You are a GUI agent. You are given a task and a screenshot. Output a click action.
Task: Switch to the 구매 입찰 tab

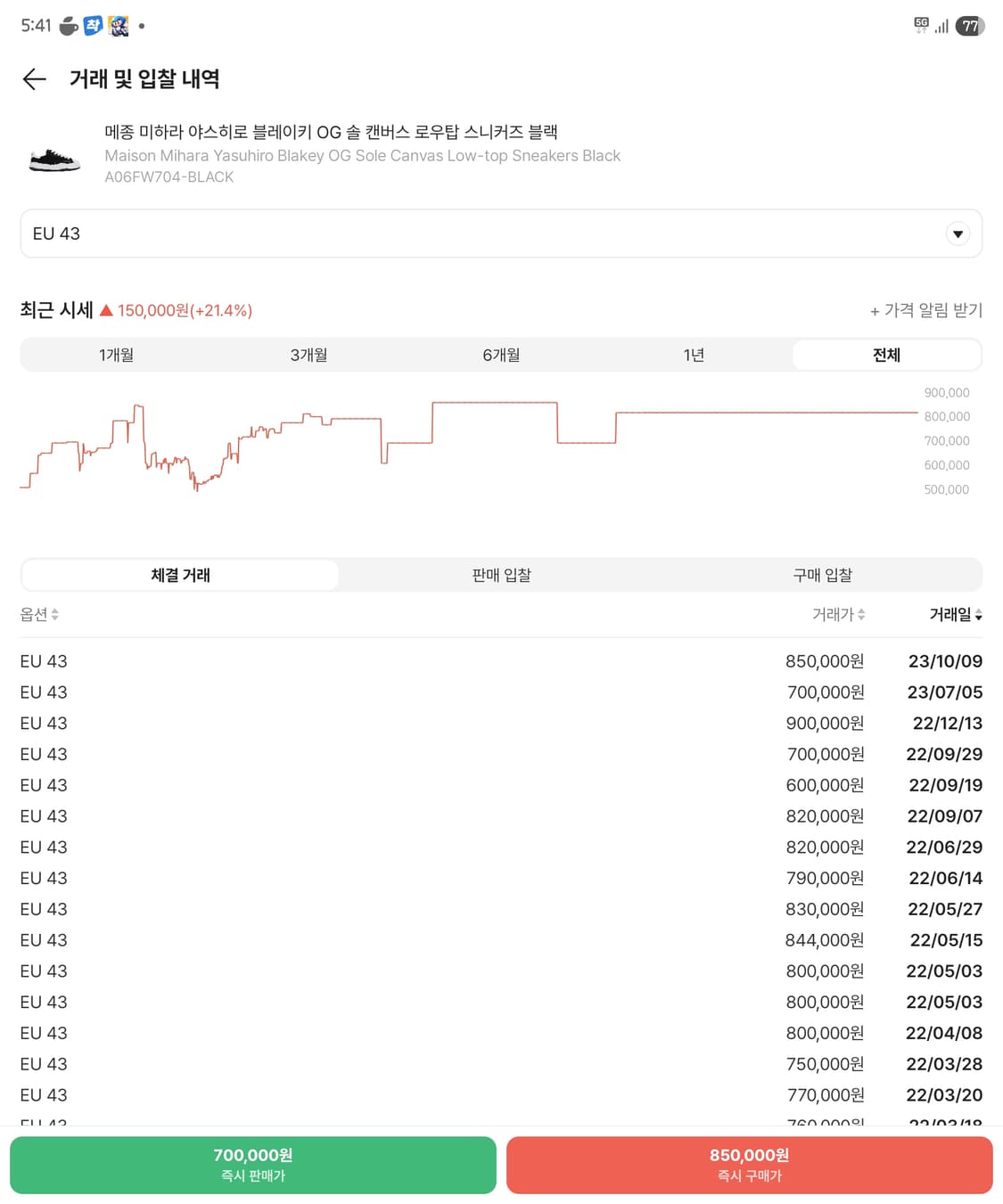823,575
